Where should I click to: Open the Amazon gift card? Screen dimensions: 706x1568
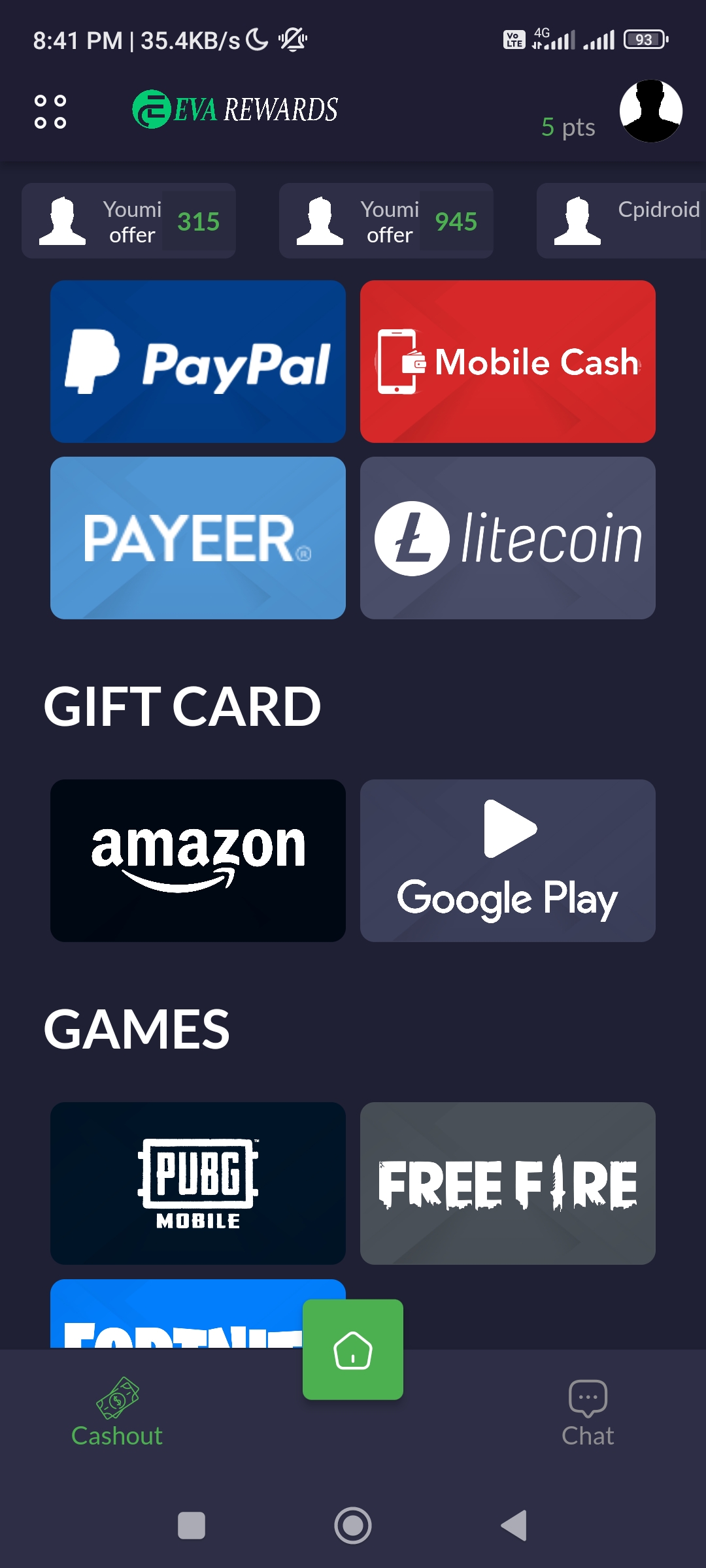point(198,860)
